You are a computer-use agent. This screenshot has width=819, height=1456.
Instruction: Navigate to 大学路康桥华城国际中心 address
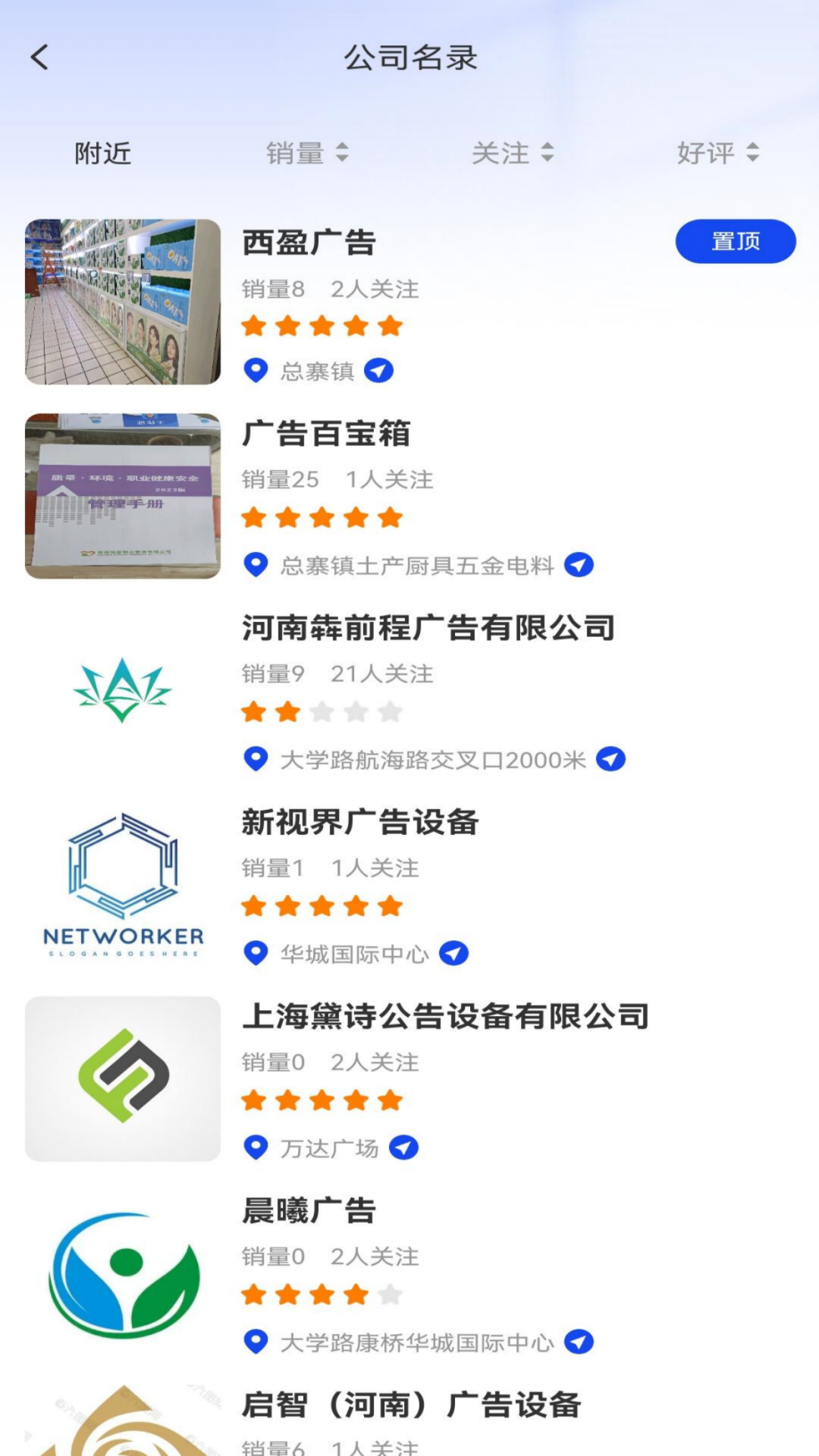[579, 1342]
